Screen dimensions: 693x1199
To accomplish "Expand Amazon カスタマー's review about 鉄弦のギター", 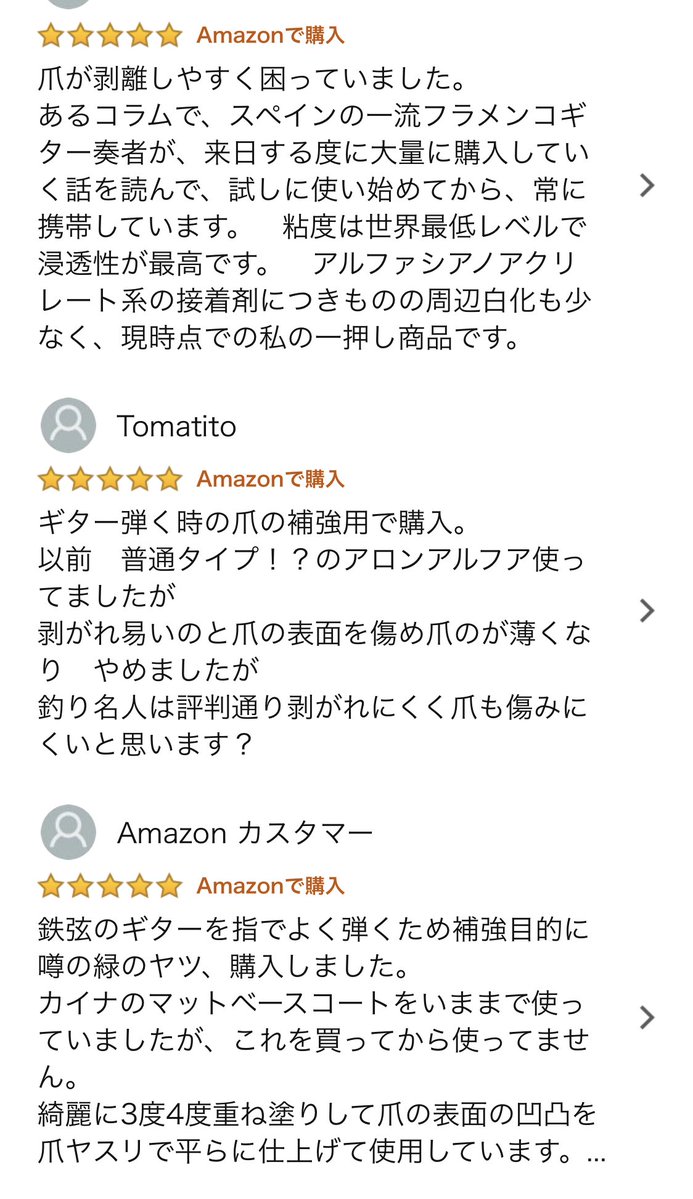I will pyautogui.click(x=647, y=1017).
